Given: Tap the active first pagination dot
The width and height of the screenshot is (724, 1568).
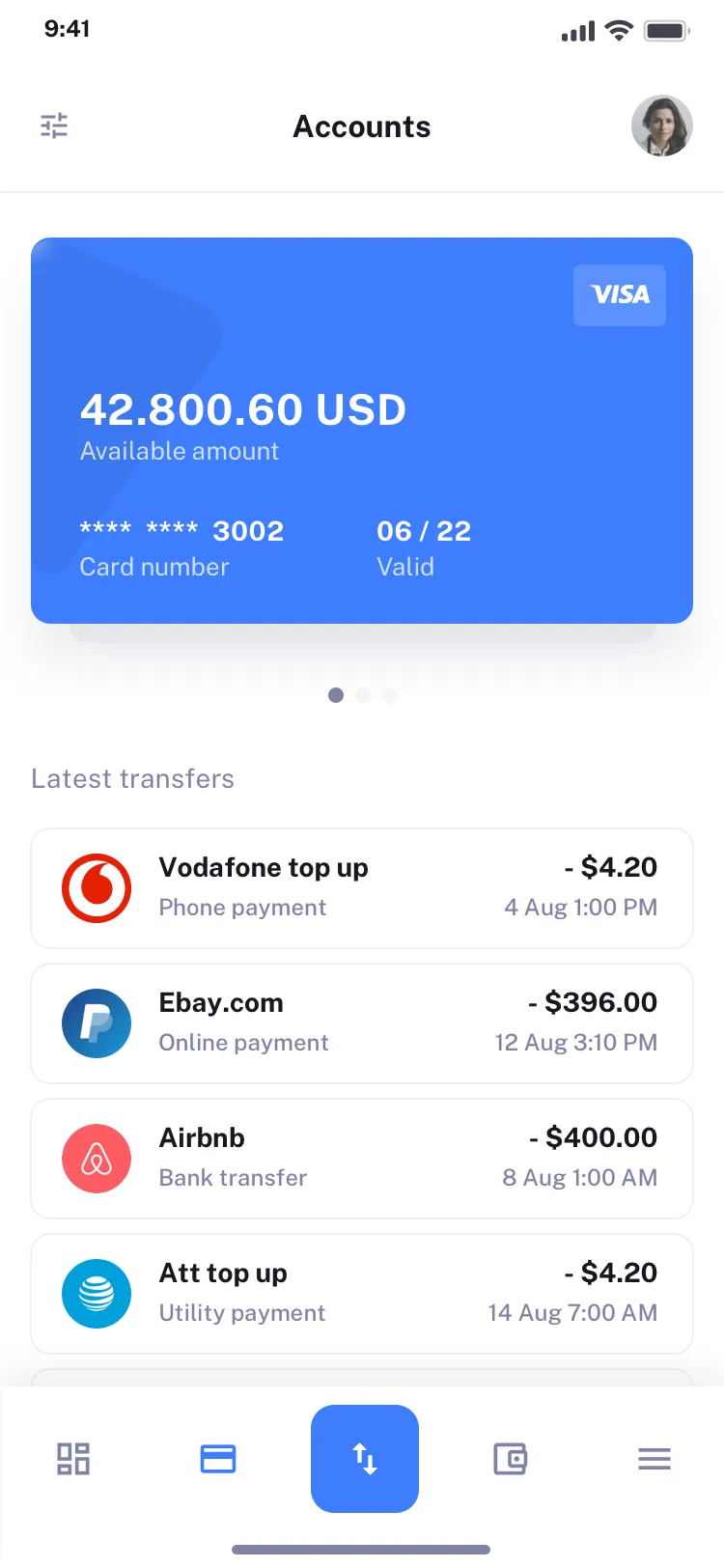Looking at the screenshot, I should [336, 695].
